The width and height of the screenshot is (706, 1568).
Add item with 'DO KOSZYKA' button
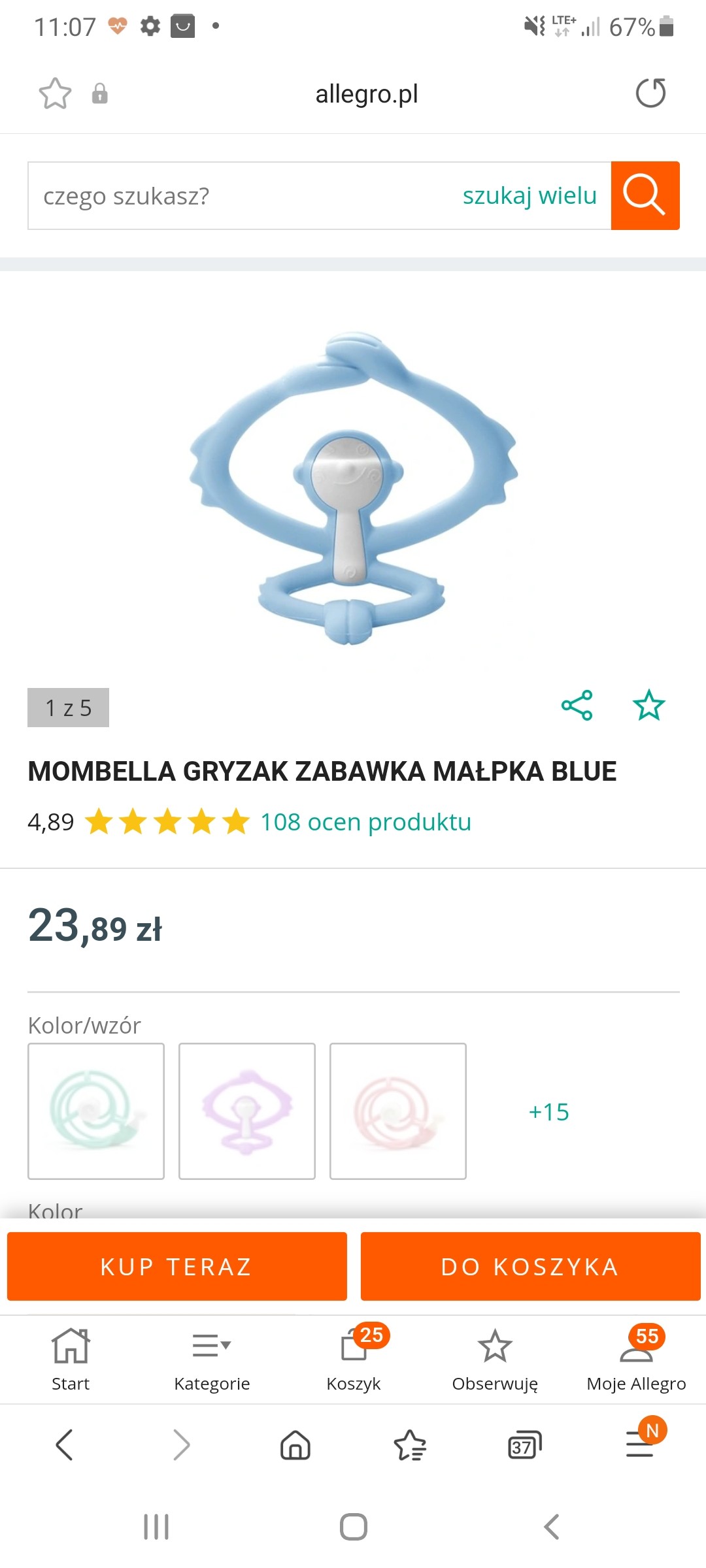(x=530, y=1266)
